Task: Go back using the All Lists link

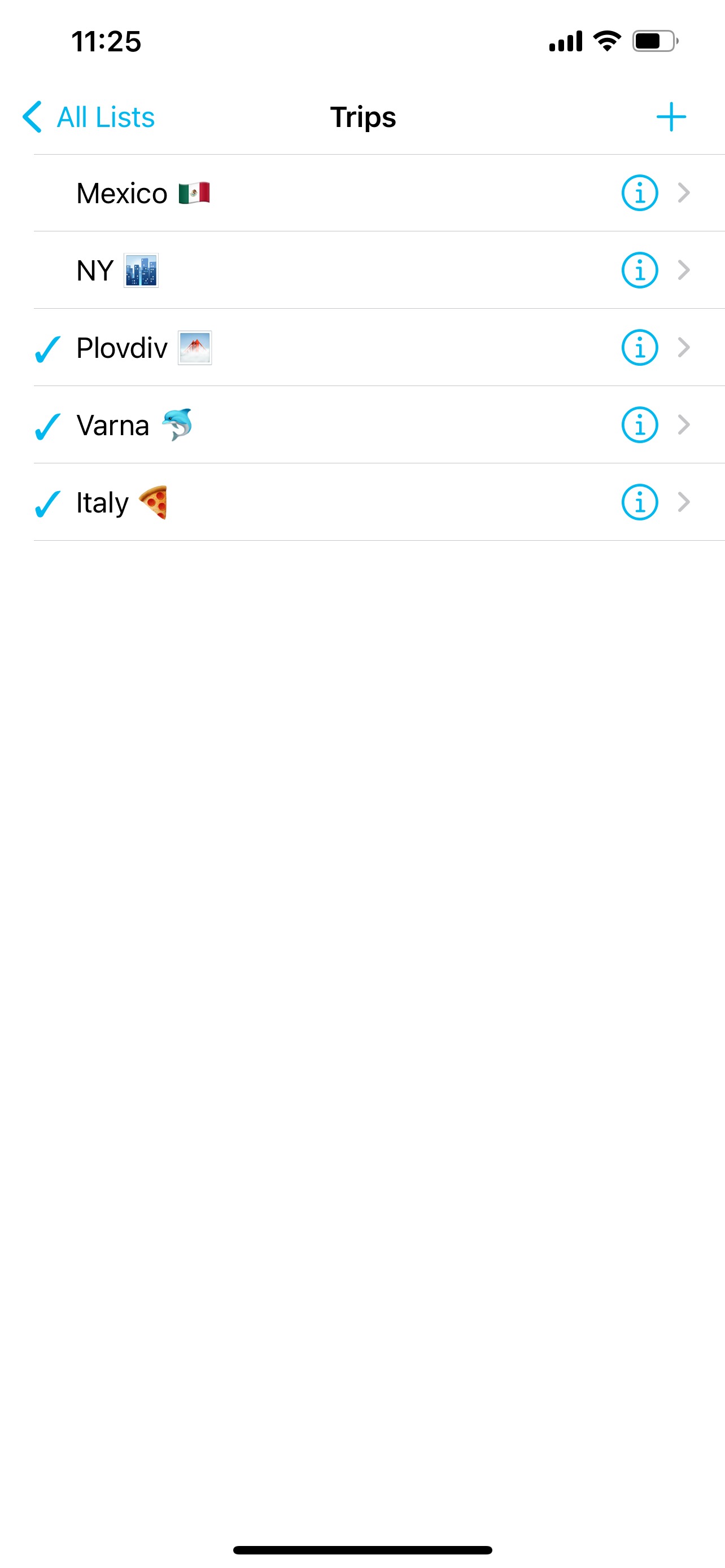Action: click(104, 116)
